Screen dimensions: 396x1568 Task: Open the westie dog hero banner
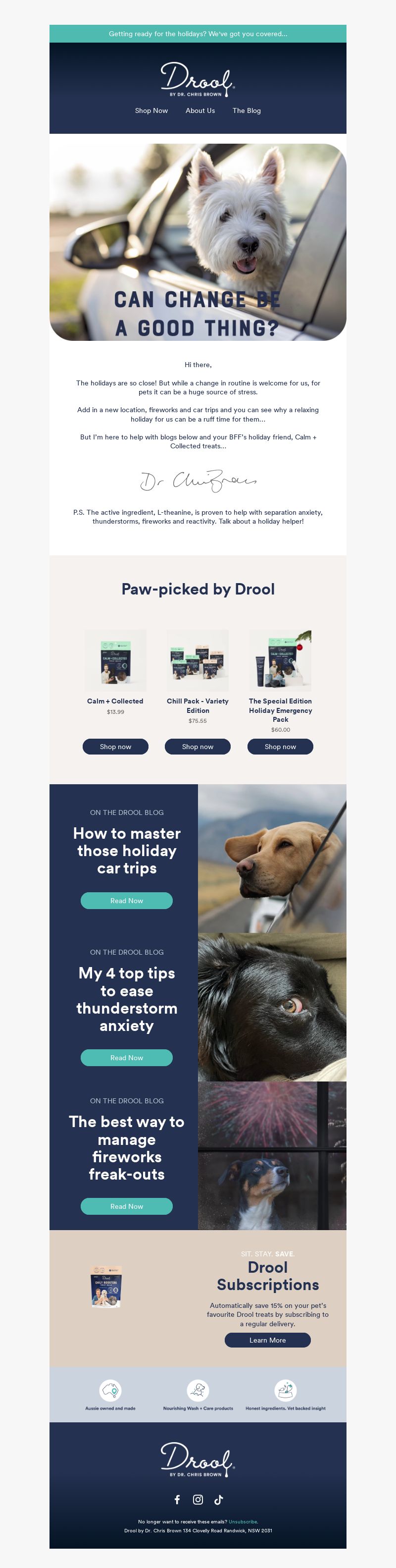198,242
